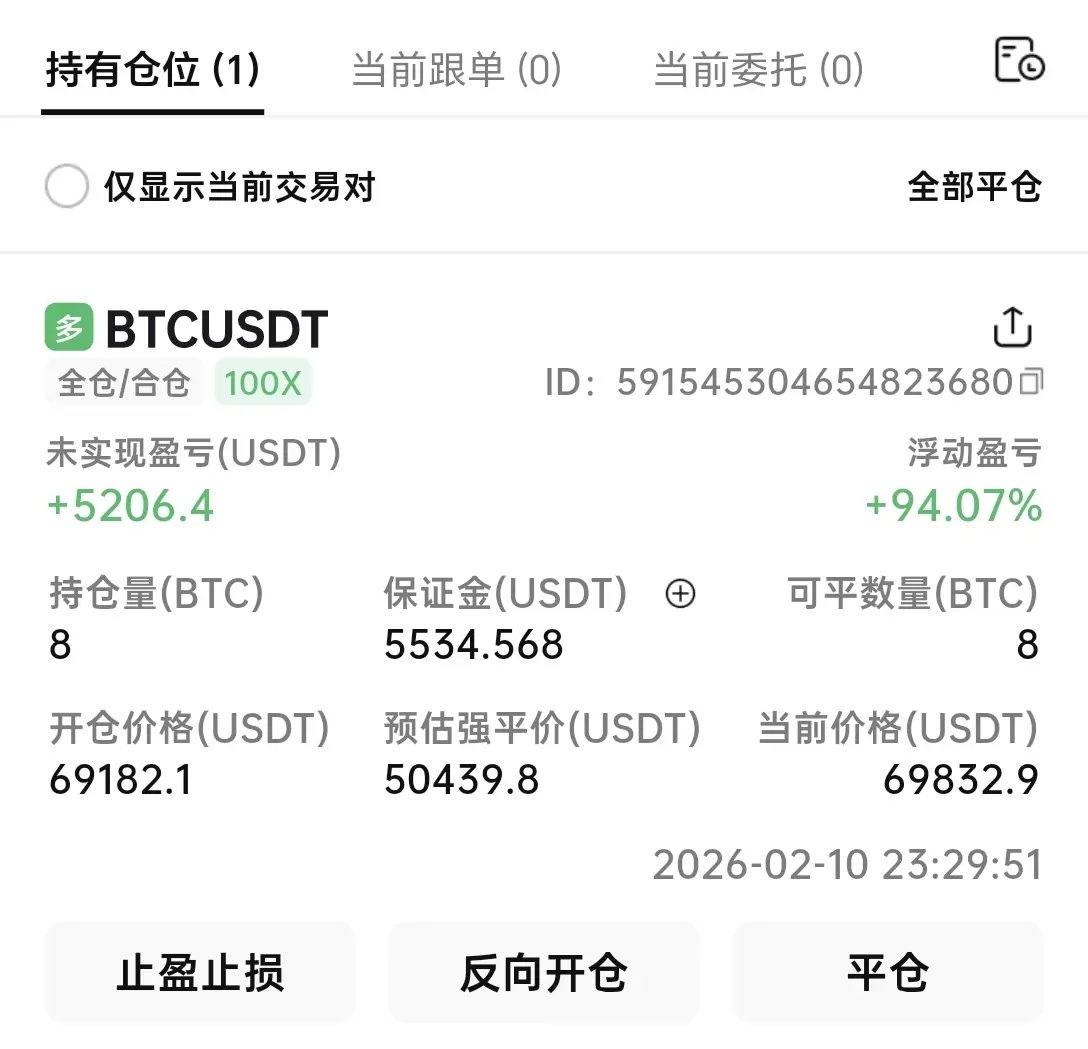This screenshot has width=1088, height=1049.
Task: Close the position with 平仓
Action: [x=888, y=972]
